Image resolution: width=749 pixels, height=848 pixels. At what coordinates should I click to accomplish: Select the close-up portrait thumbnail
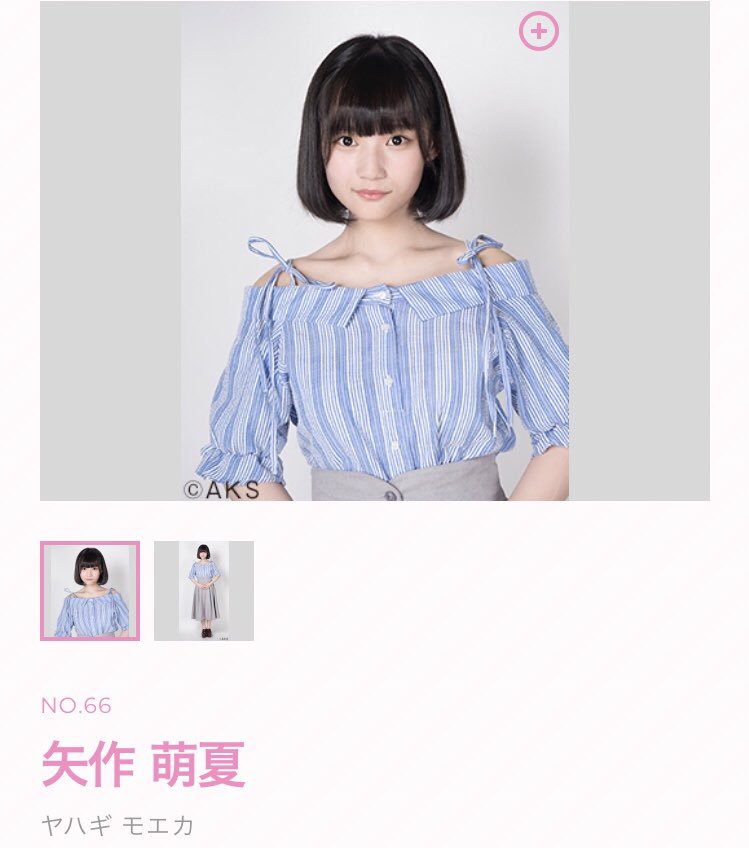point(90,590)
